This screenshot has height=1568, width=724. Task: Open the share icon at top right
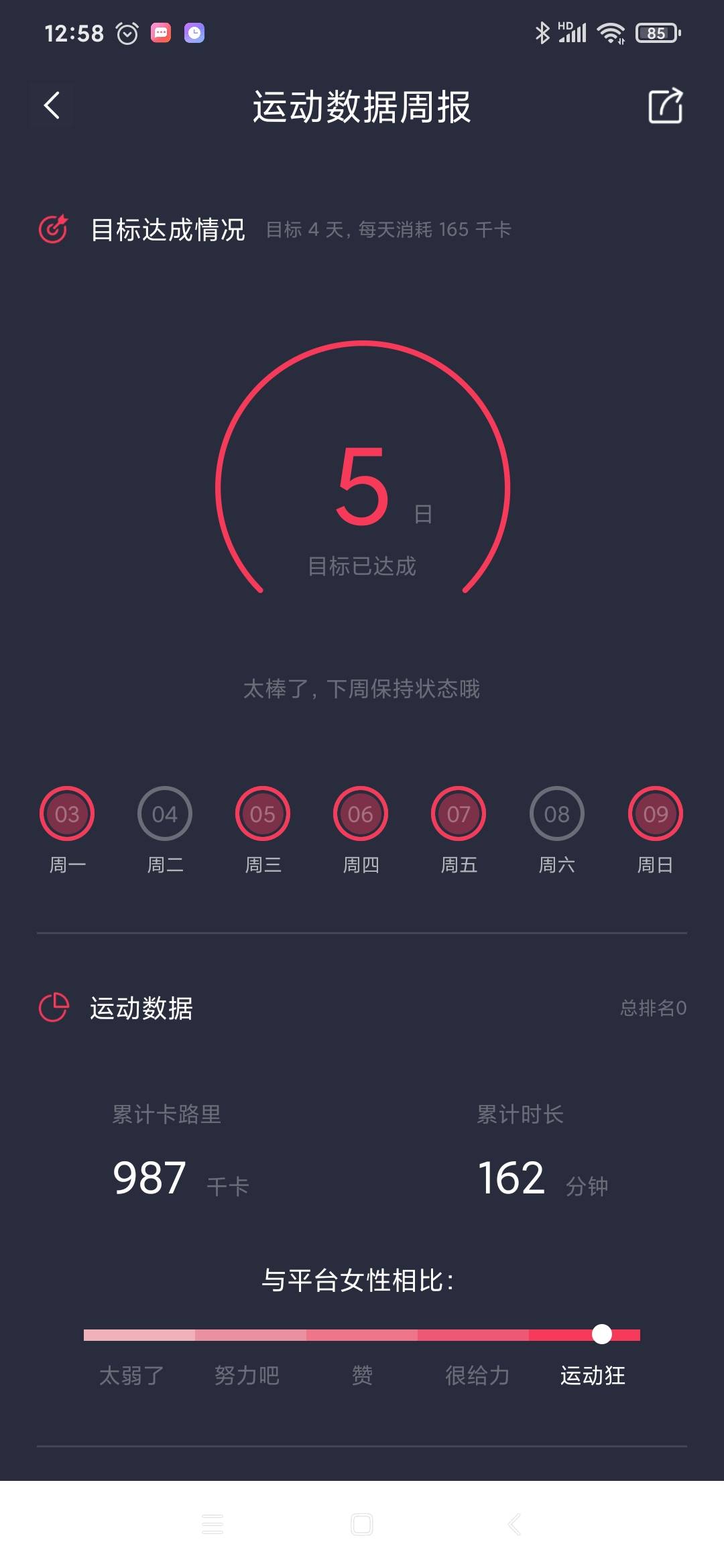(x=664, y=106)
